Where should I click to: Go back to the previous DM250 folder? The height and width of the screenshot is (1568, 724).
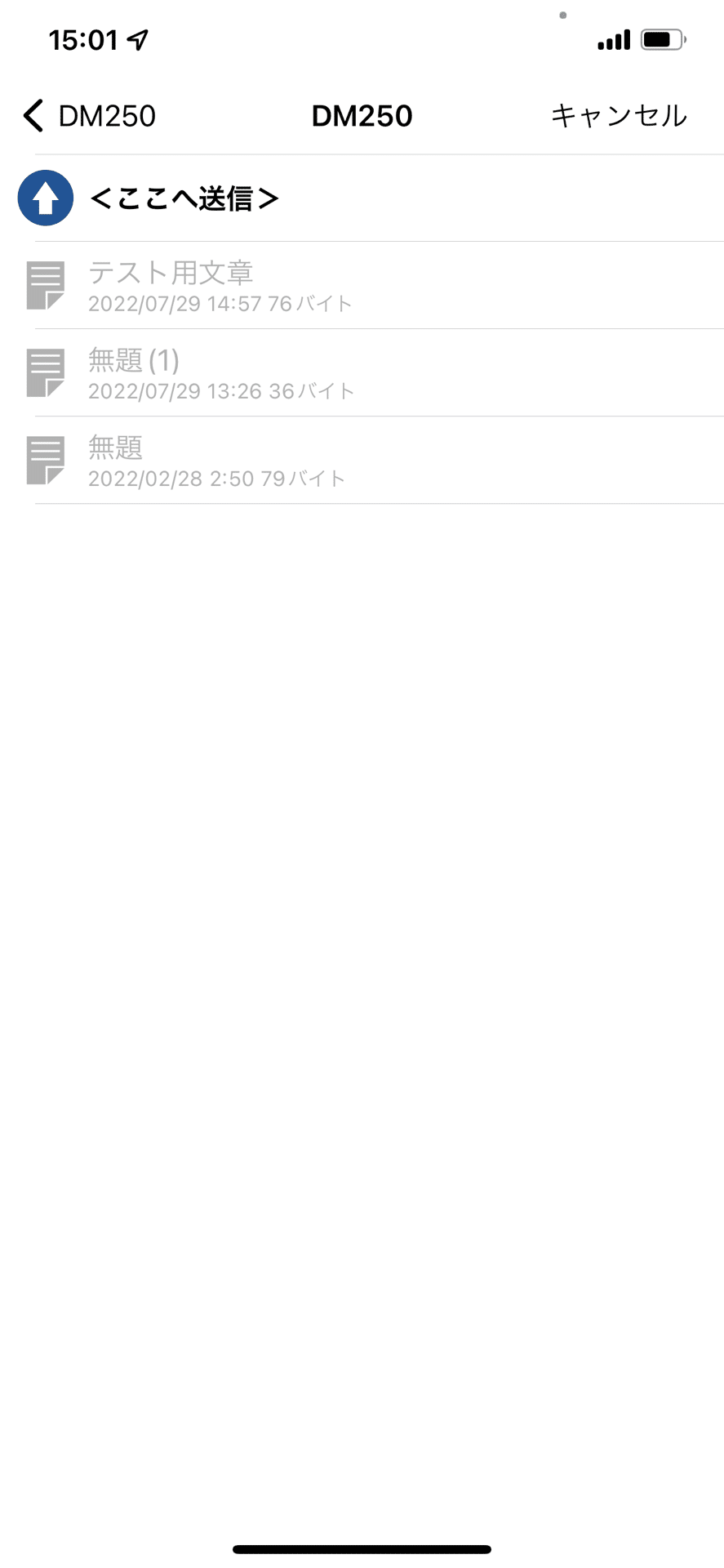[89, 116]
